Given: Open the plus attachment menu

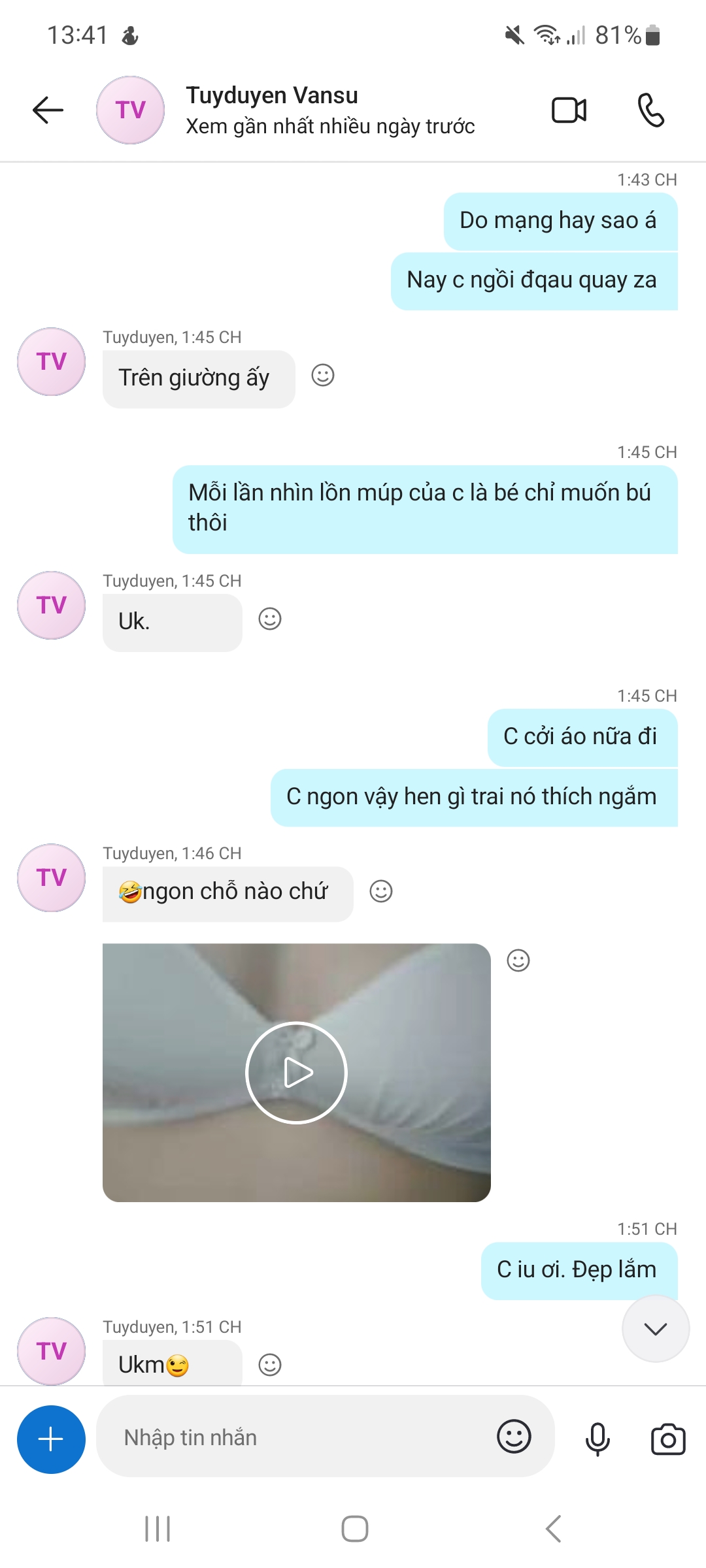Looking at the screenshot, I should coord(51,1439).
